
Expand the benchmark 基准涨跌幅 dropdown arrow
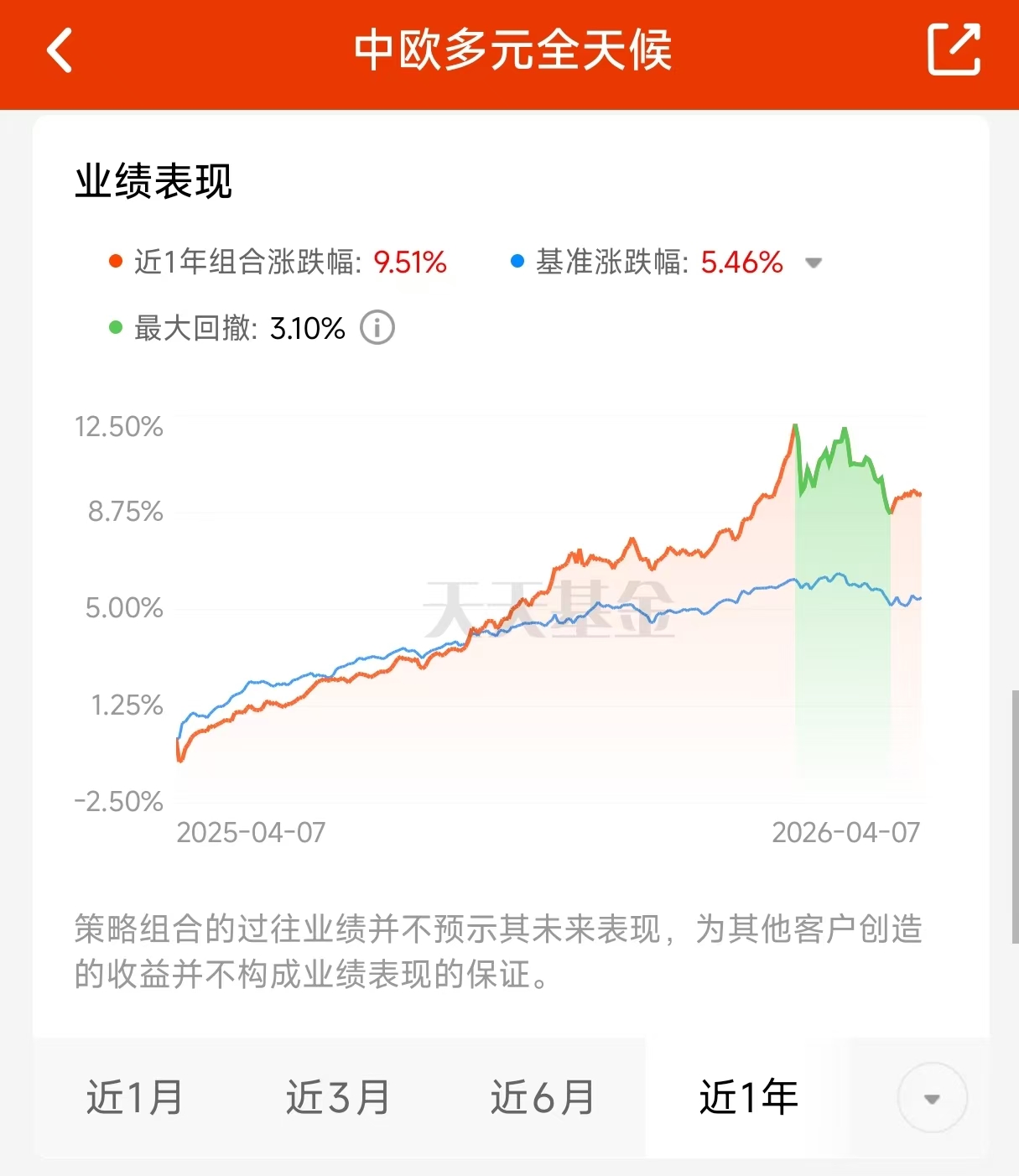point(813,263)
